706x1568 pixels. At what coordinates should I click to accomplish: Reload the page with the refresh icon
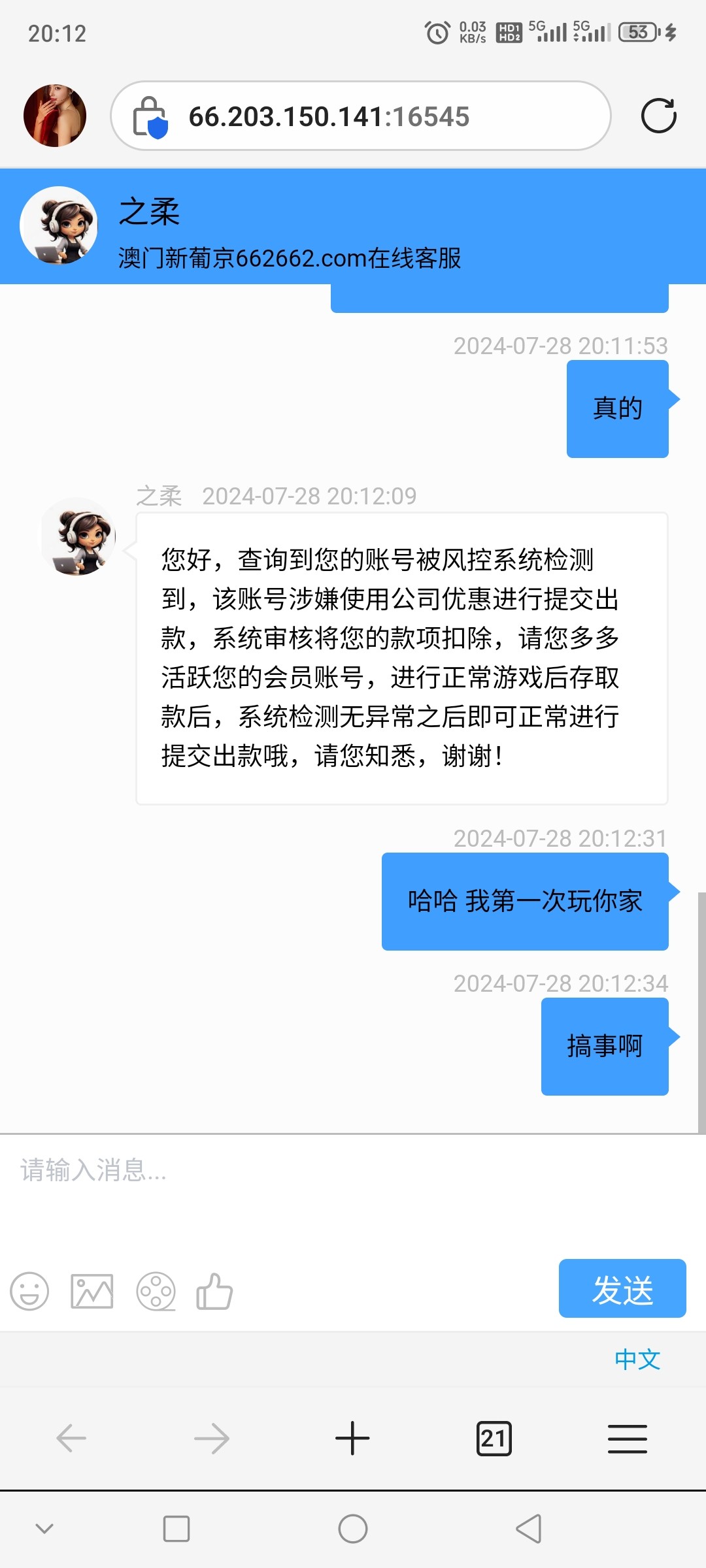(x=658, y=116)
